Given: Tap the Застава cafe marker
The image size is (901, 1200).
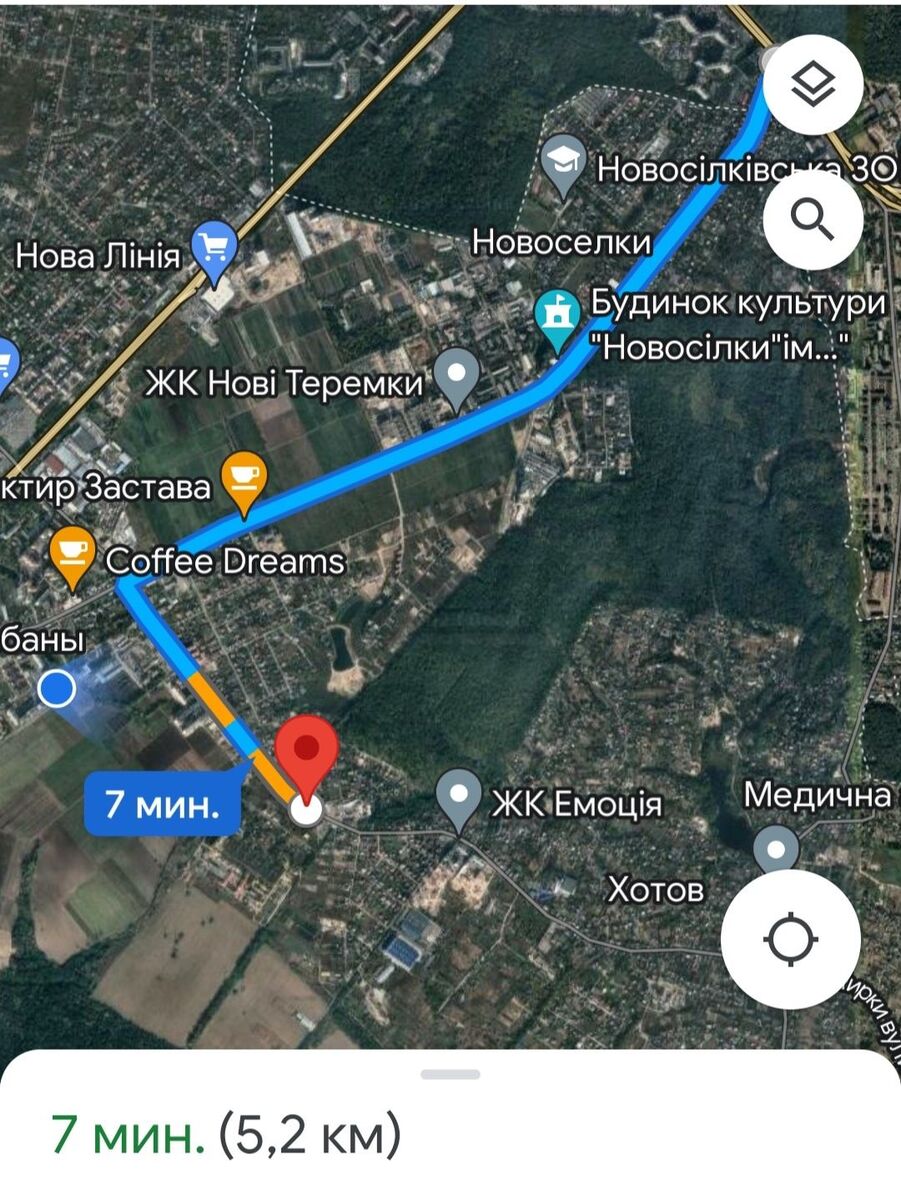Looking at the screenshot, I should [x=243, y=480].
